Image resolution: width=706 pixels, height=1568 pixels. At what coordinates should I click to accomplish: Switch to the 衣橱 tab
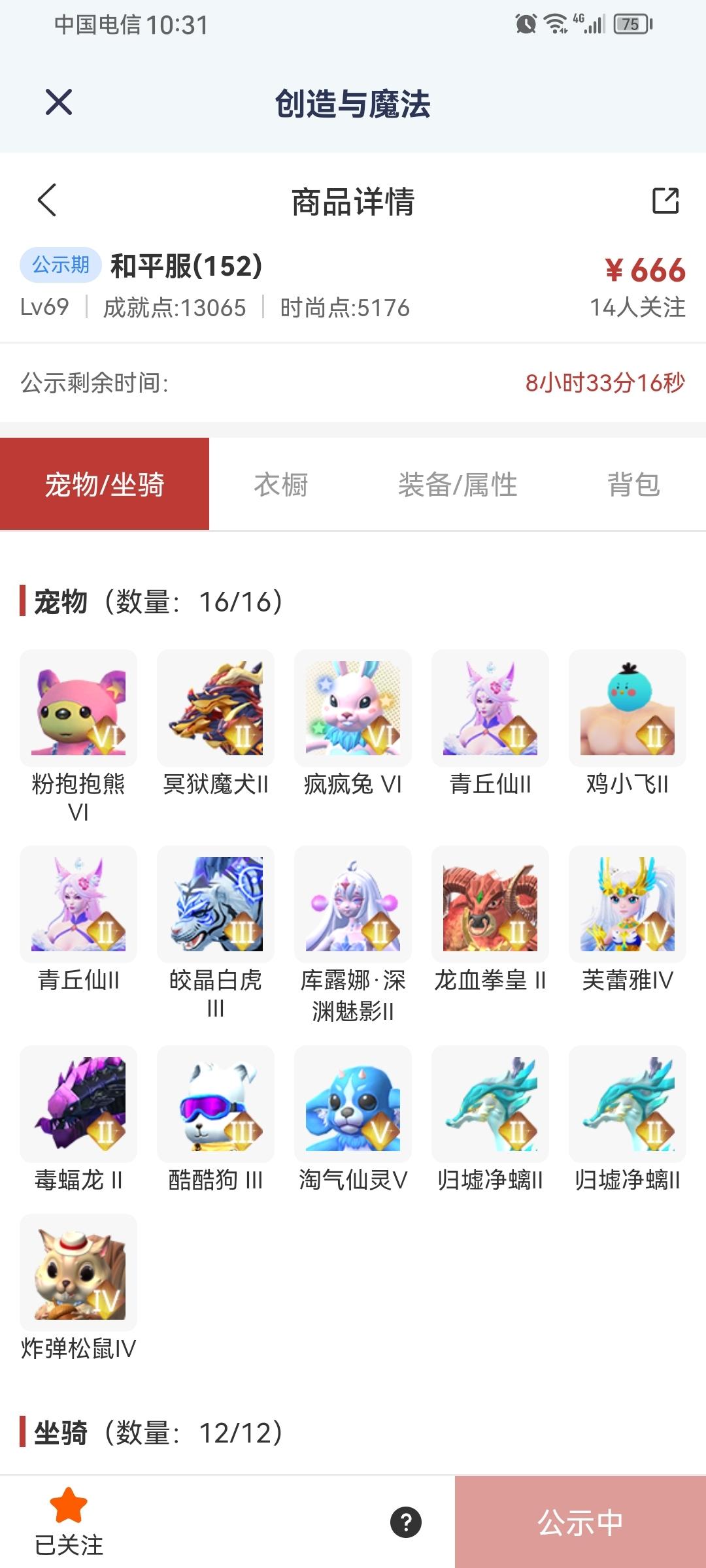[282, 485]
